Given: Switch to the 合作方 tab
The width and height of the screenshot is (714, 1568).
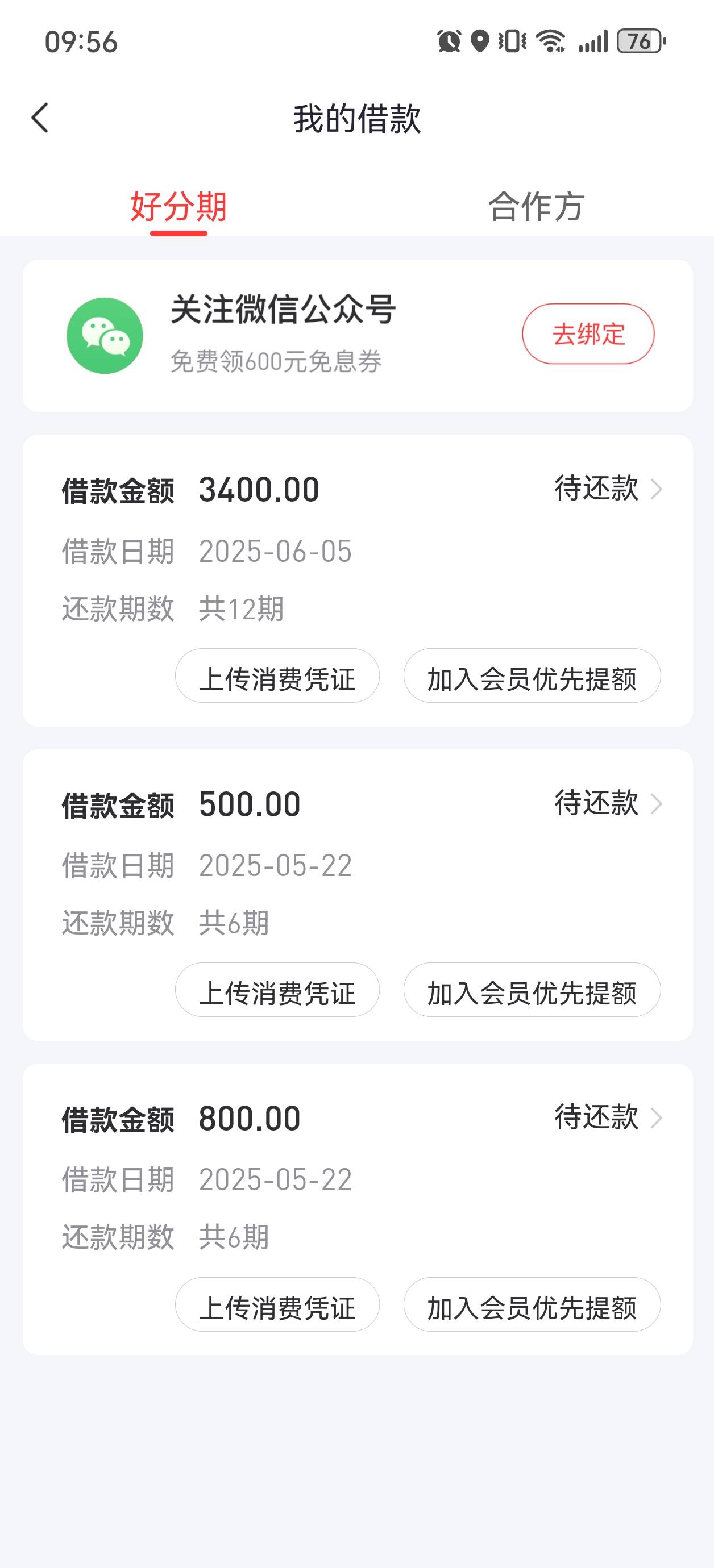Looking at the screenshot, I should pyautogui.click(x=536, y=206).
